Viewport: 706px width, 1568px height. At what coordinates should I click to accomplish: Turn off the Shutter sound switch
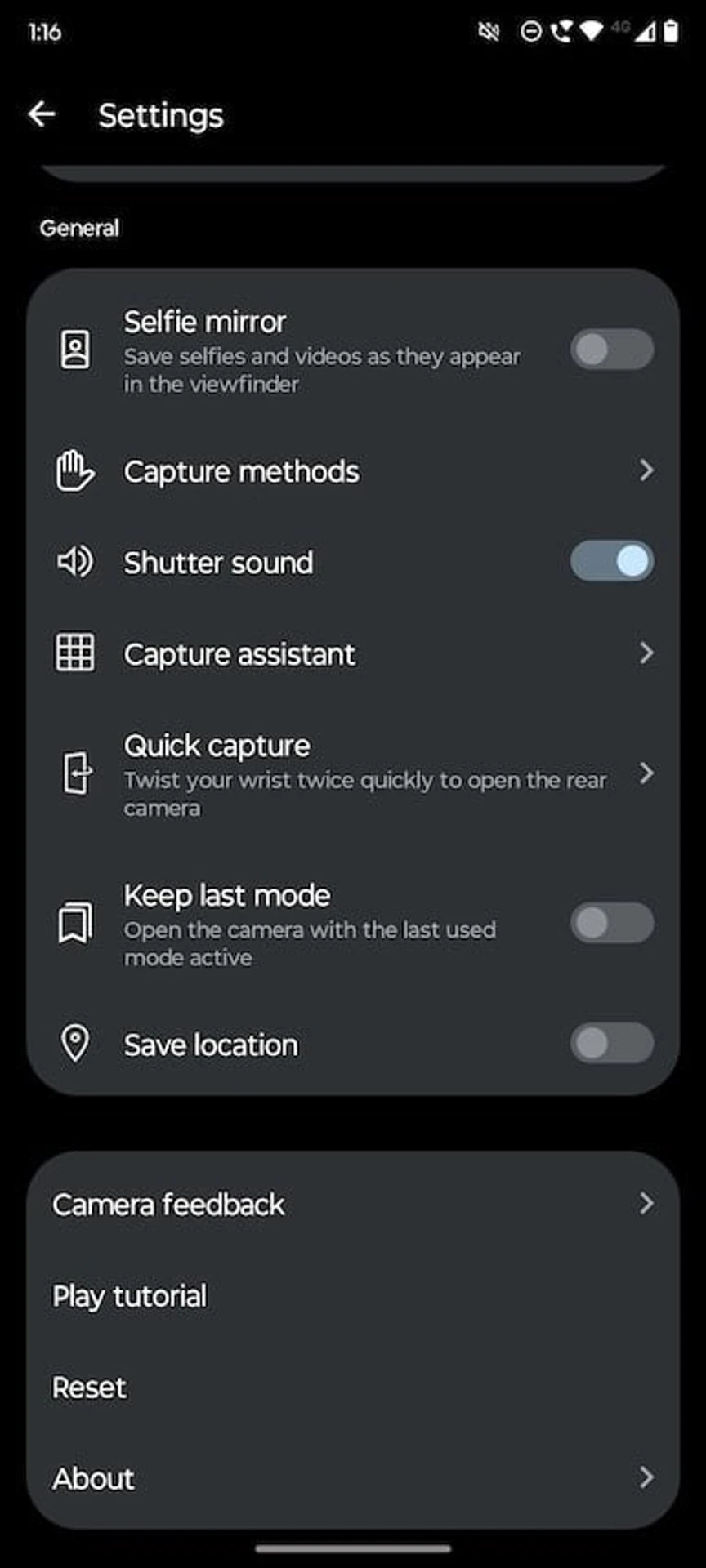click(x=611, y=562)
